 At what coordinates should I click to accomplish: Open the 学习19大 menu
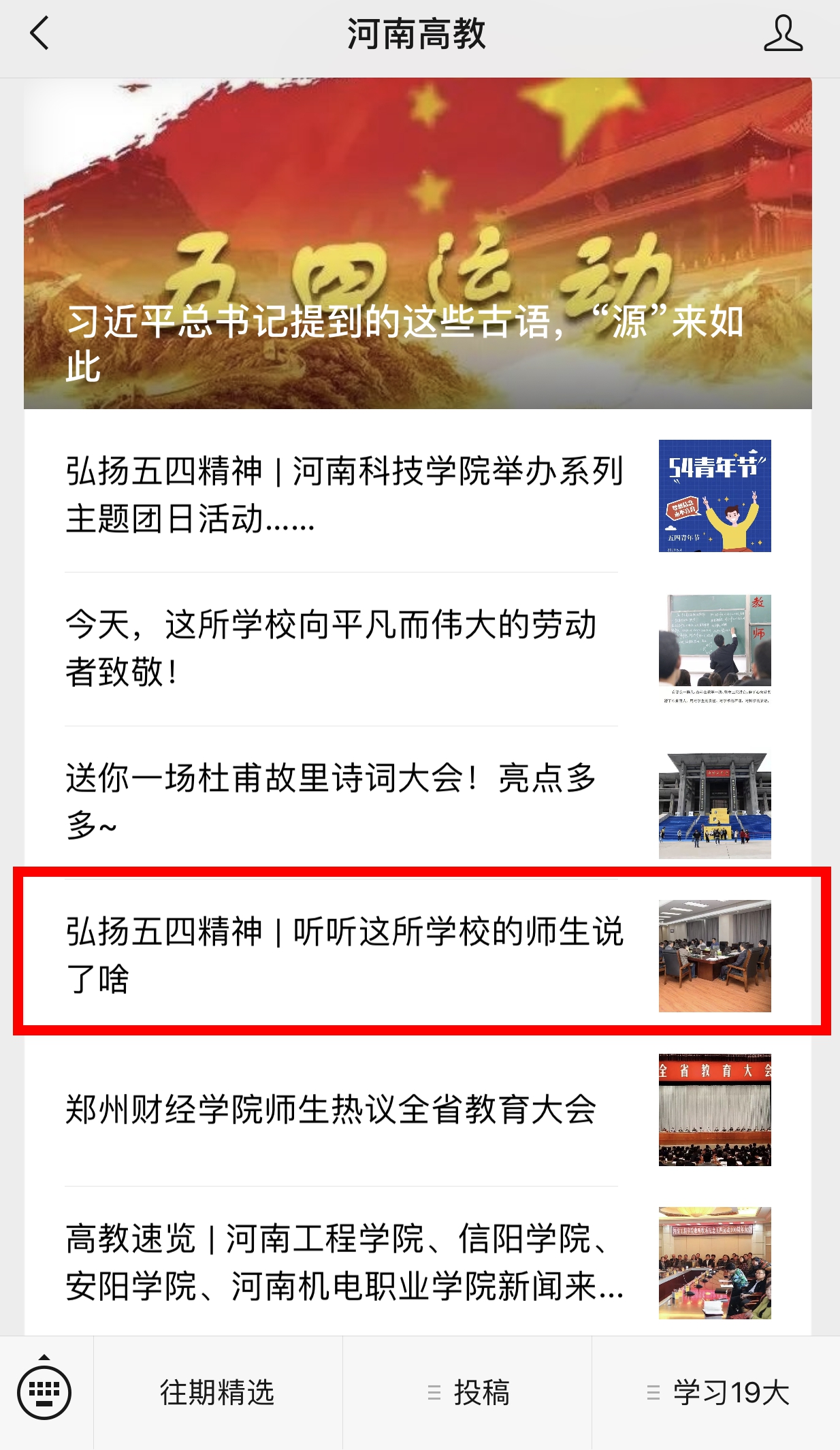coord(717,1393)
